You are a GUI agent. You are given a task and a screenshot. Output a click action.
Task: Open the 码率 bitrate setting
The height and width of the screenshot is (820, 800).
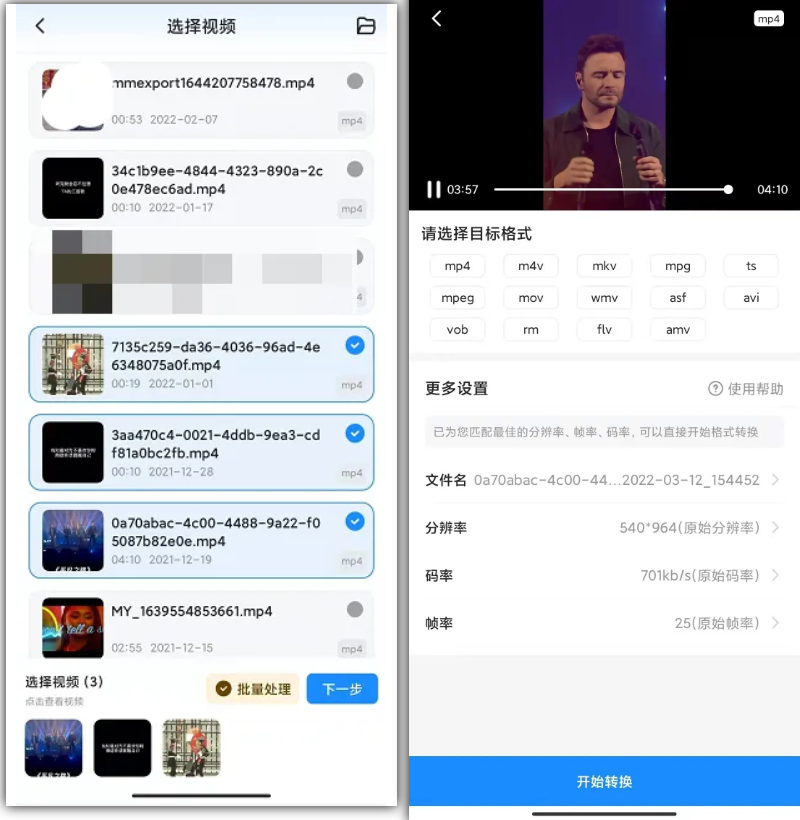604,575
